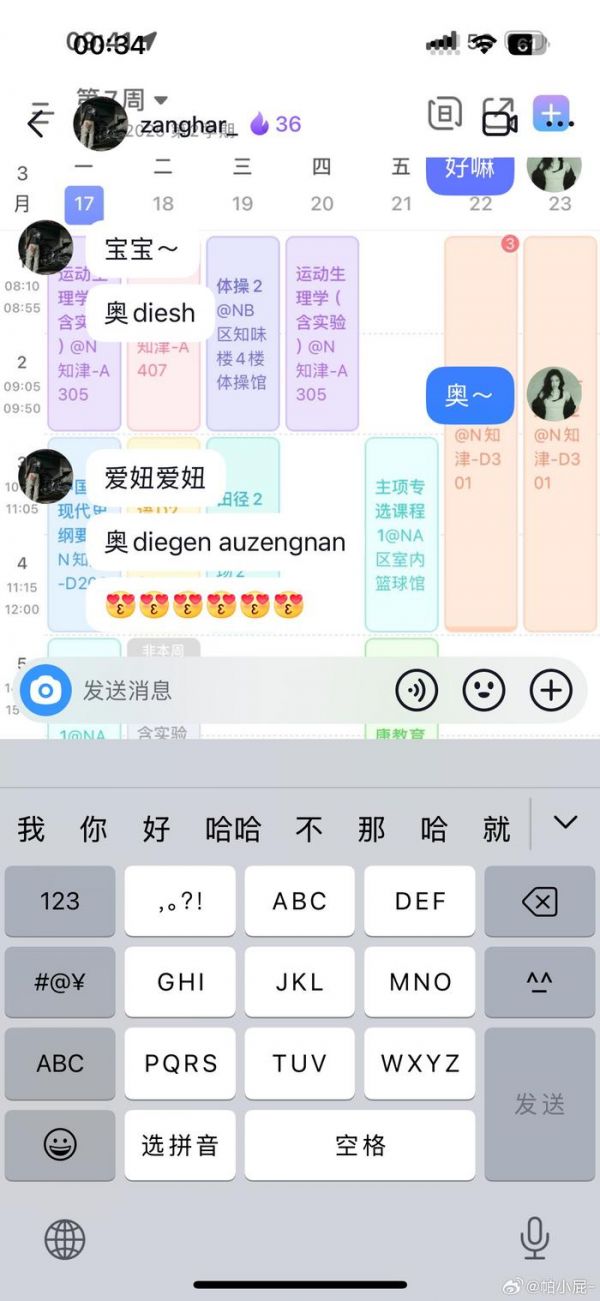Screen dimensions: 600x1301
Task: Select the candidate word 哈哈
Action: point(232,829)
